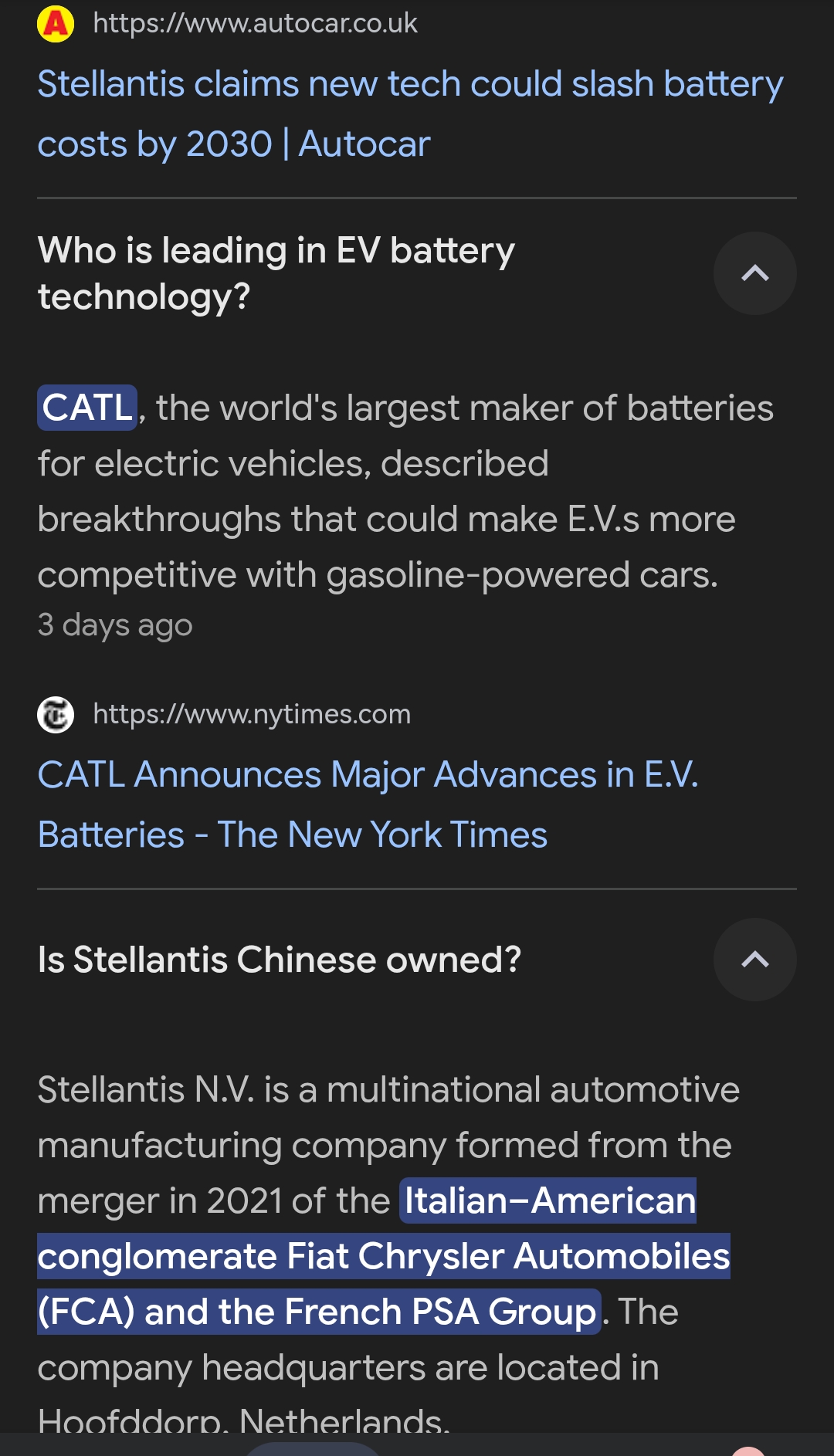Open the New York Times CATL article
The width and height of the screenshot is (834, 1456).
click(x=368, y=804)
